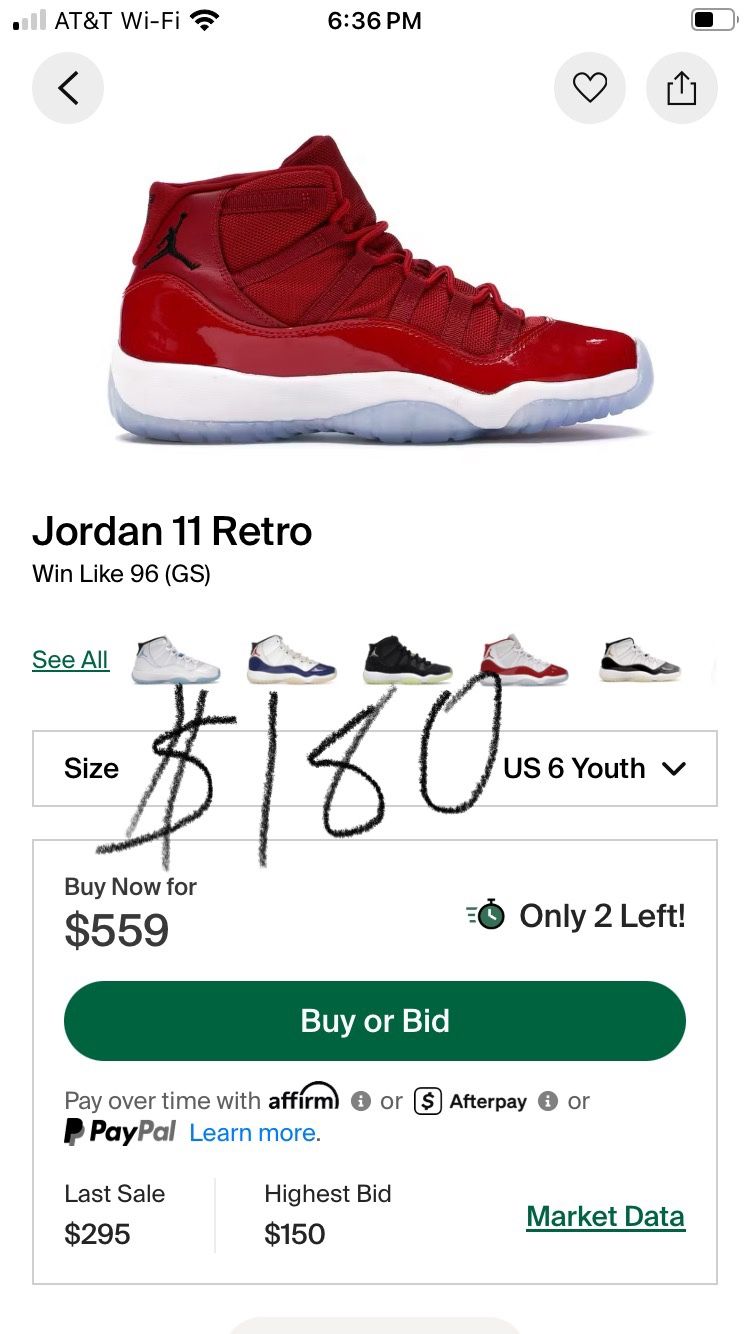Tap the green Buy or Bid button
Viewport: 750px width, 1334px height.
(x=374, y=1020)
